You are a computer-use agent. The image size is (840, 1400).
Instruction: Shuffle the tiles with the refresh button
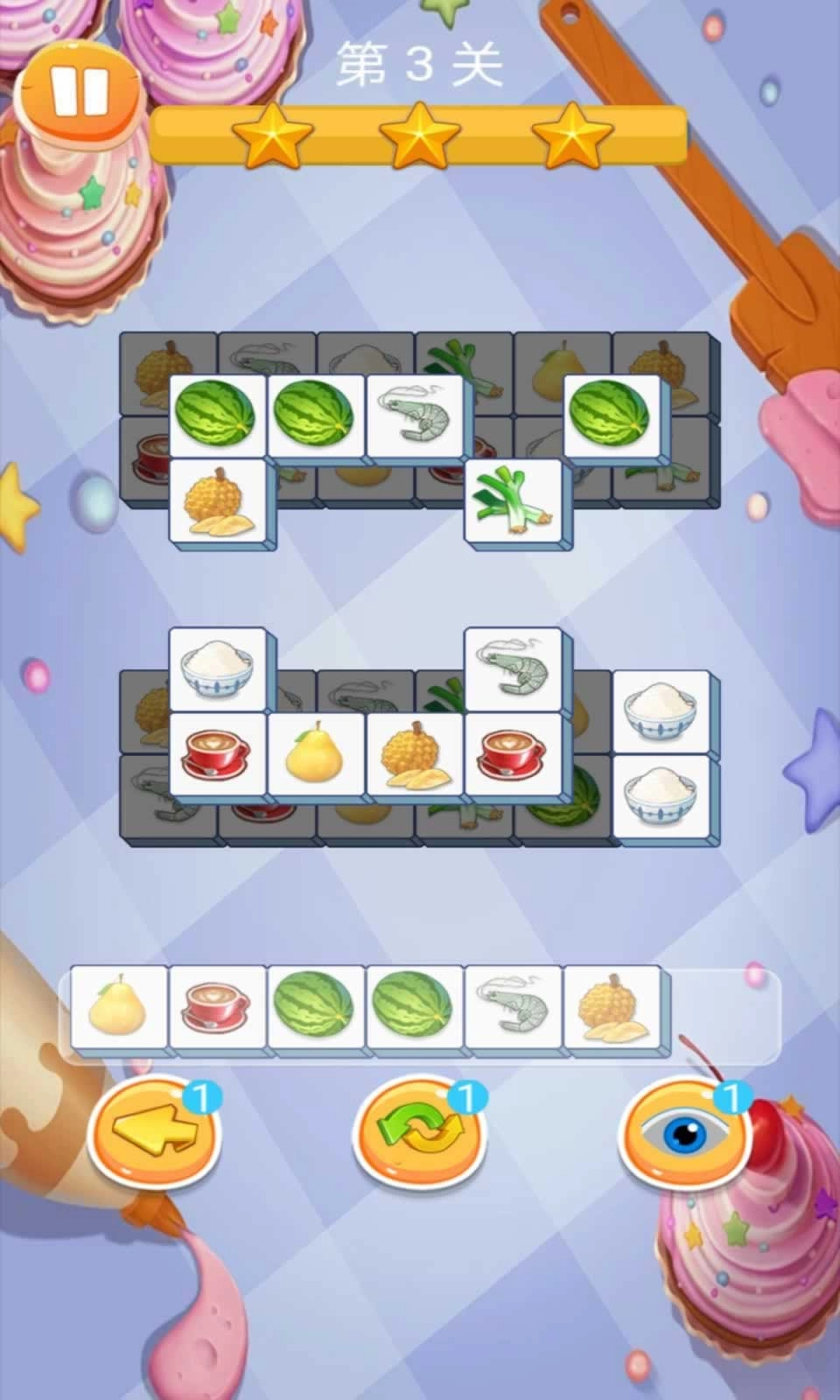(421, 1132)
